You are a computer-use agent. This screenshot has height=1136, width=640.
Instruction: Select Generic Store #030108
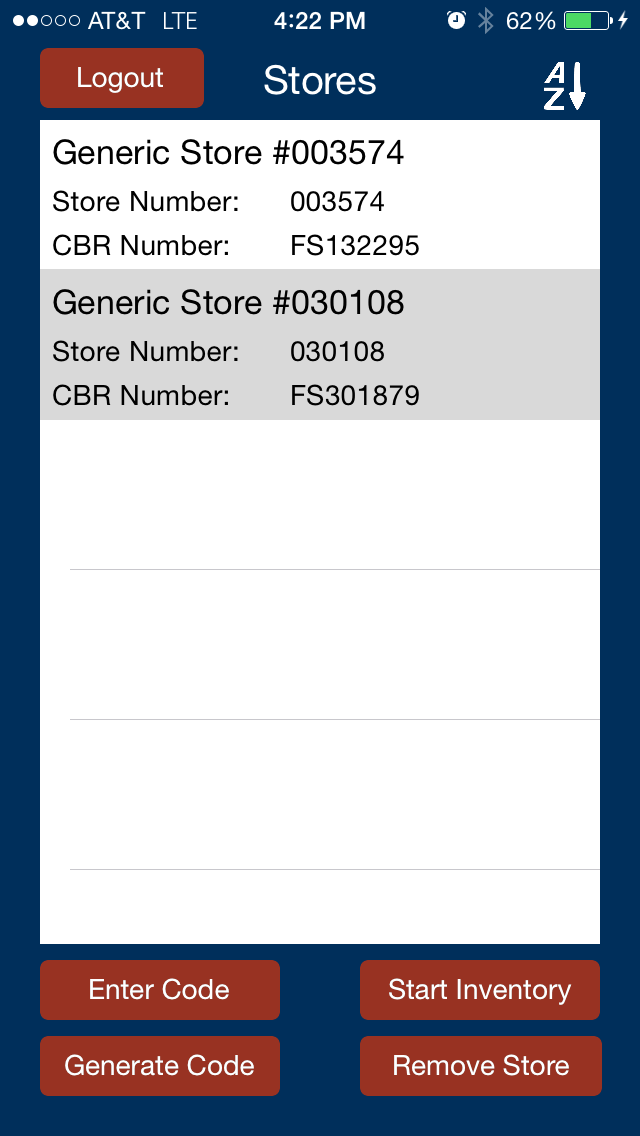[x=320, y=345]
